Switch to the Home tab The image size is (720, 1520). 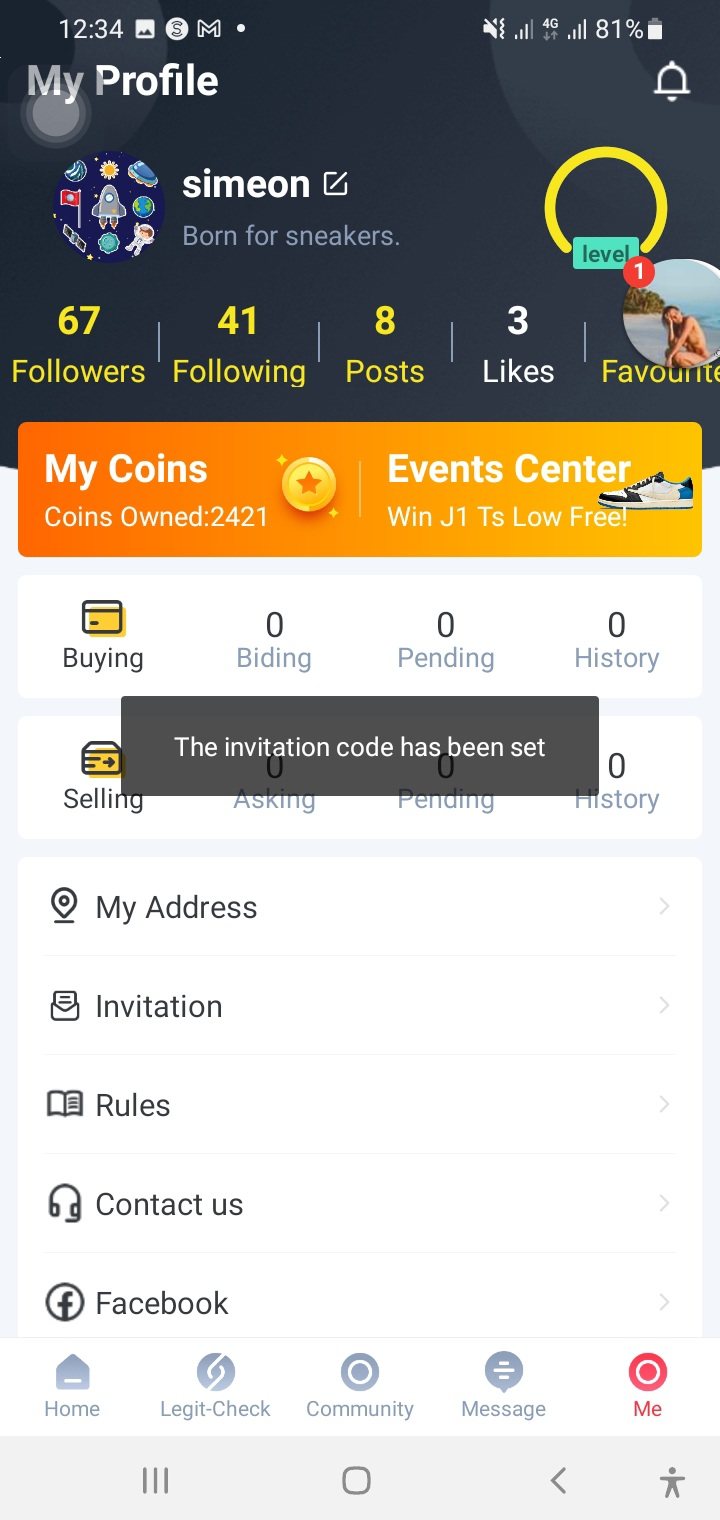(72, 1386)
